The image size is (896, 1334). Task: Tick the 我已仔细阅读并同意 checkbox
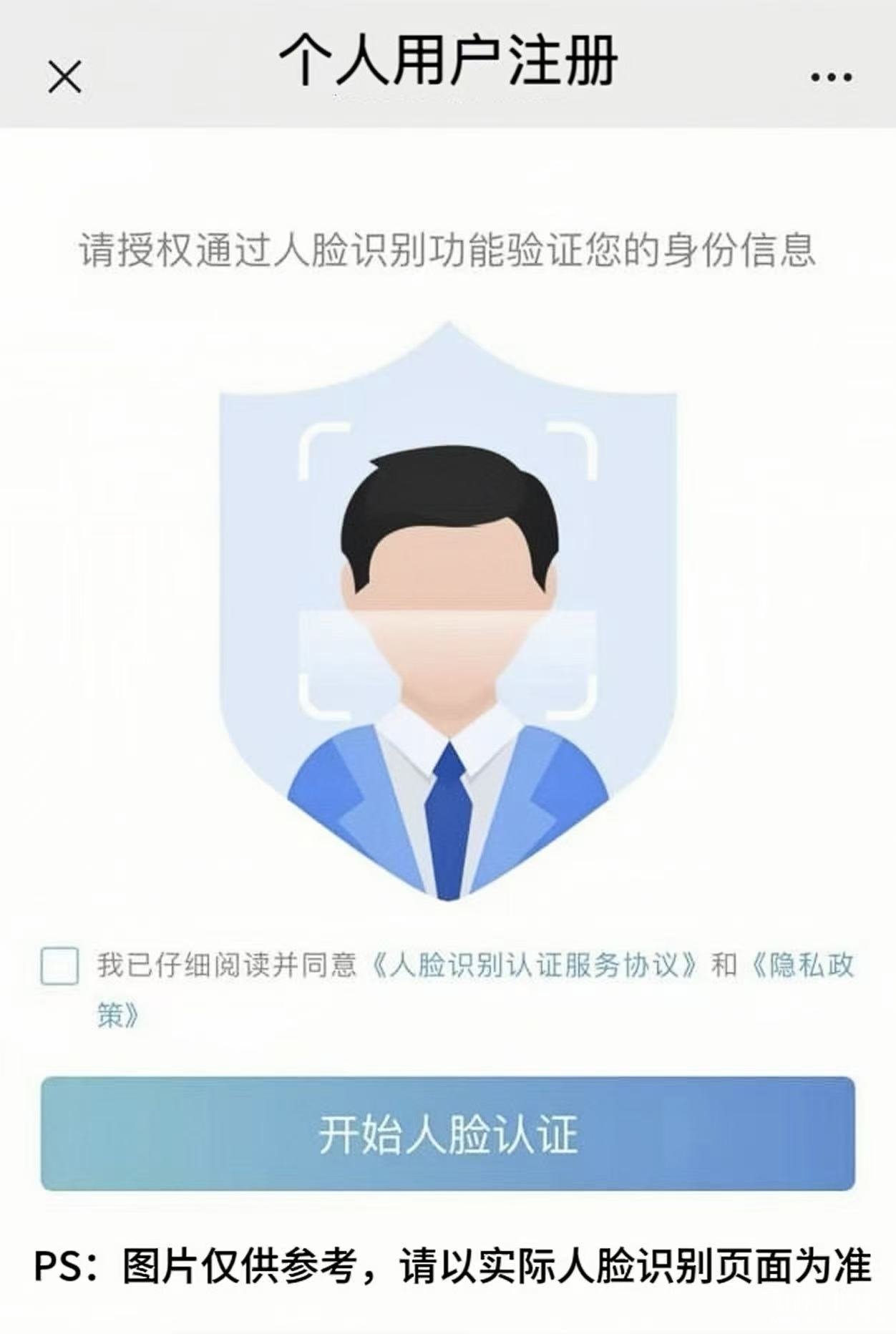(x=60, y=966)
